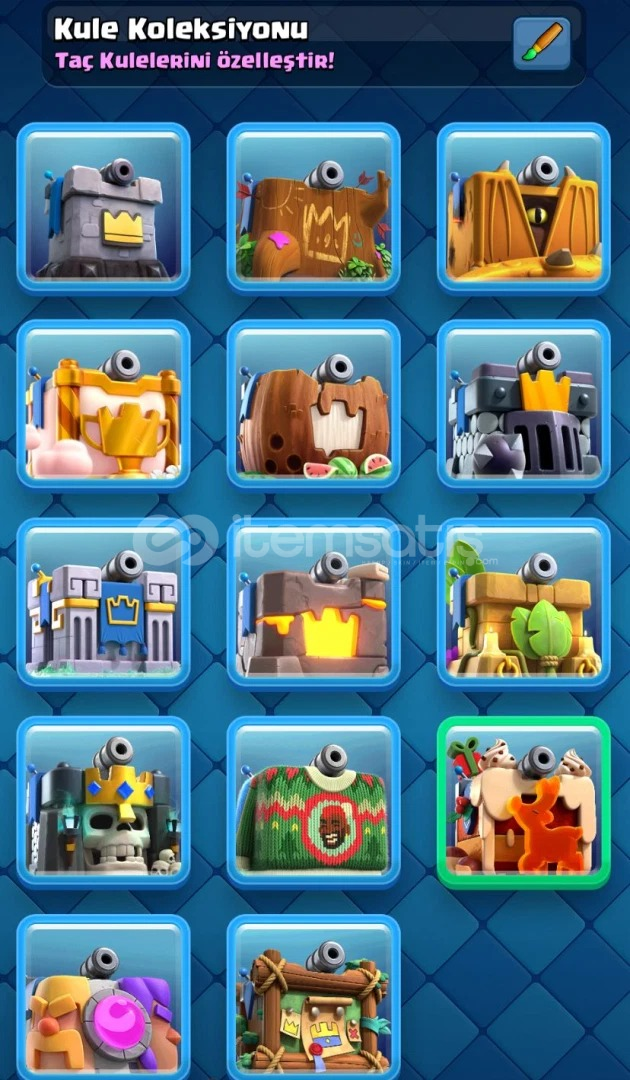
Task: Select the golden dragon wing tower skin
Action: tap(523, 208)
